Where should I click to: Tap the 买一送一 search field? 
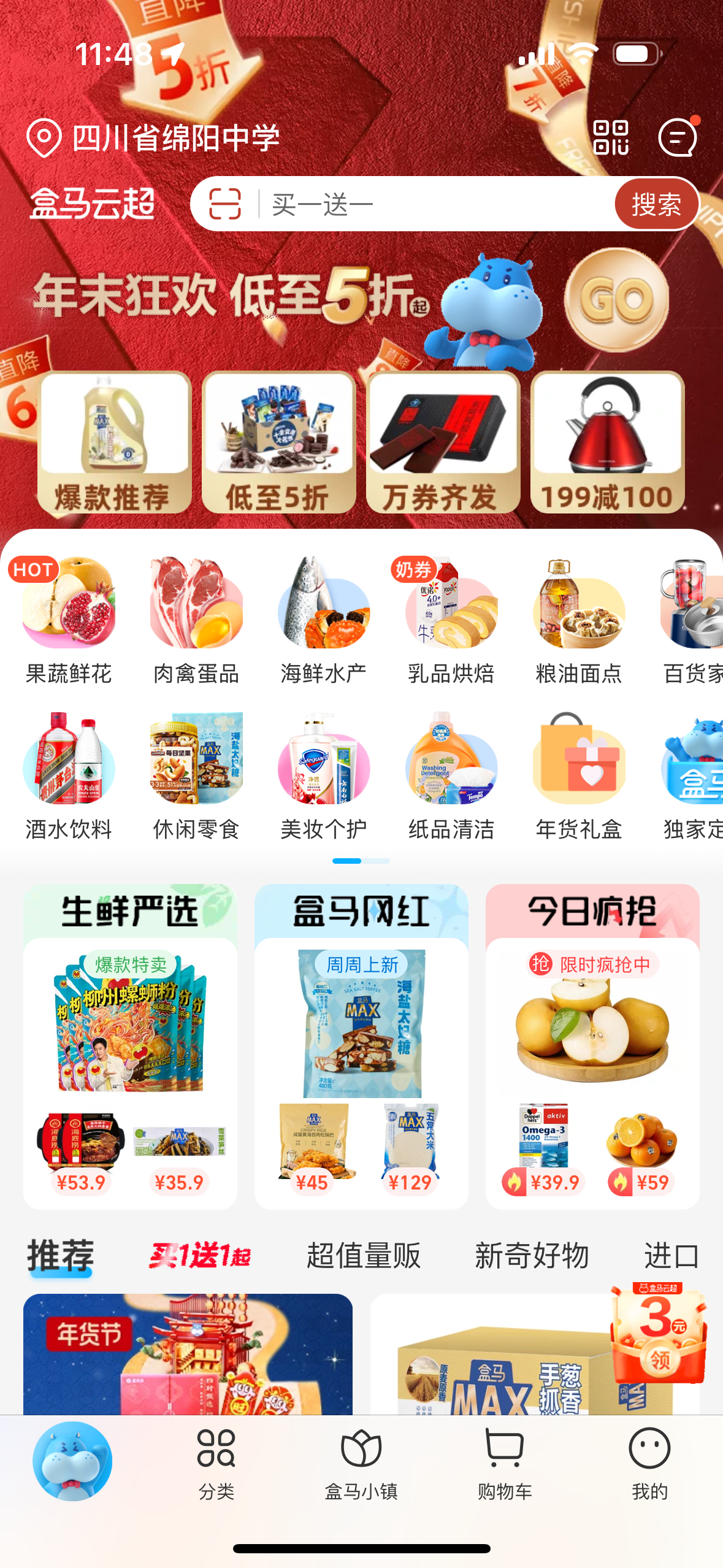429,204
